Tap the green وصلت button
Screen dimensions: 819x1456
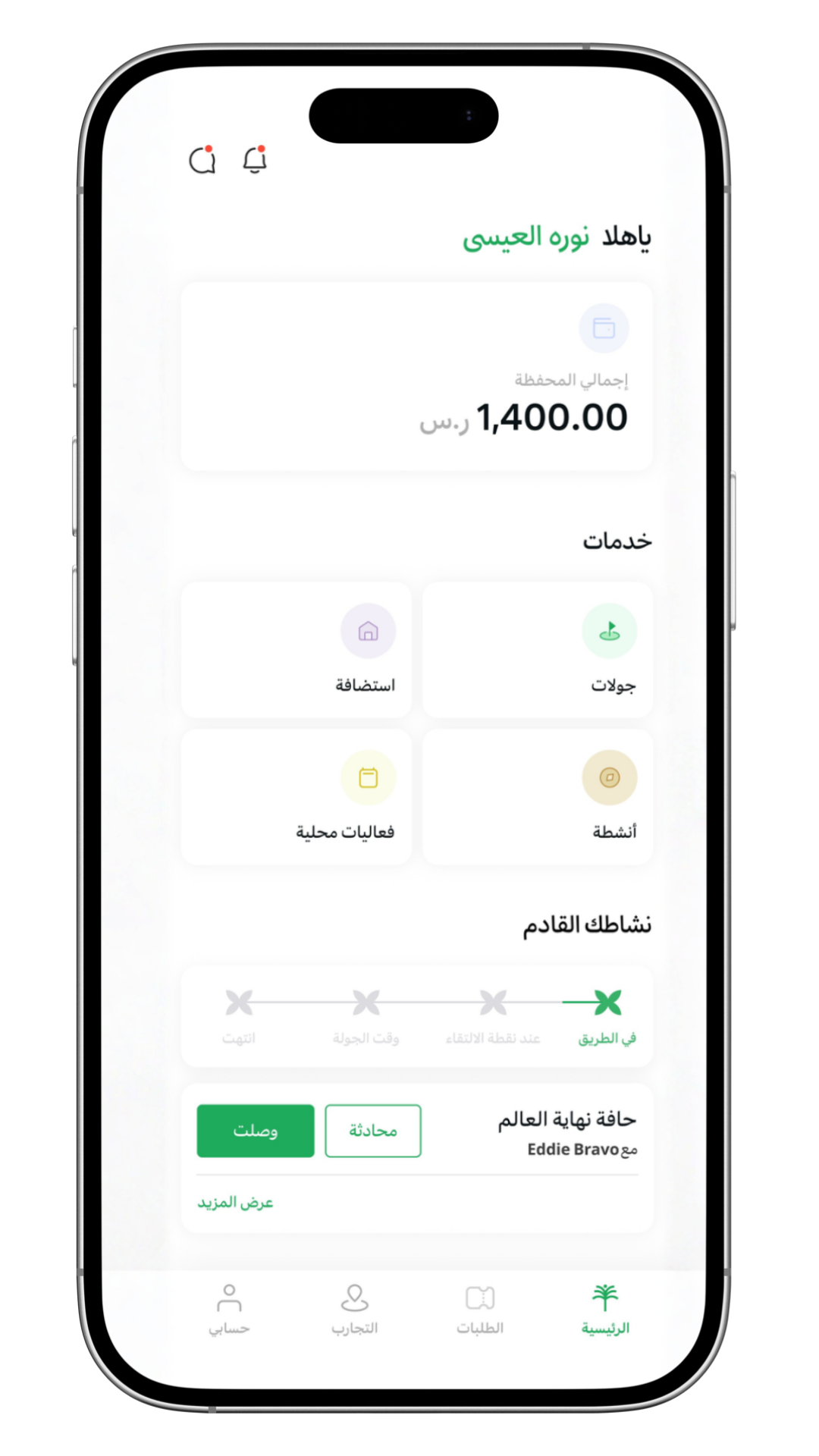tap(256, 1131)
